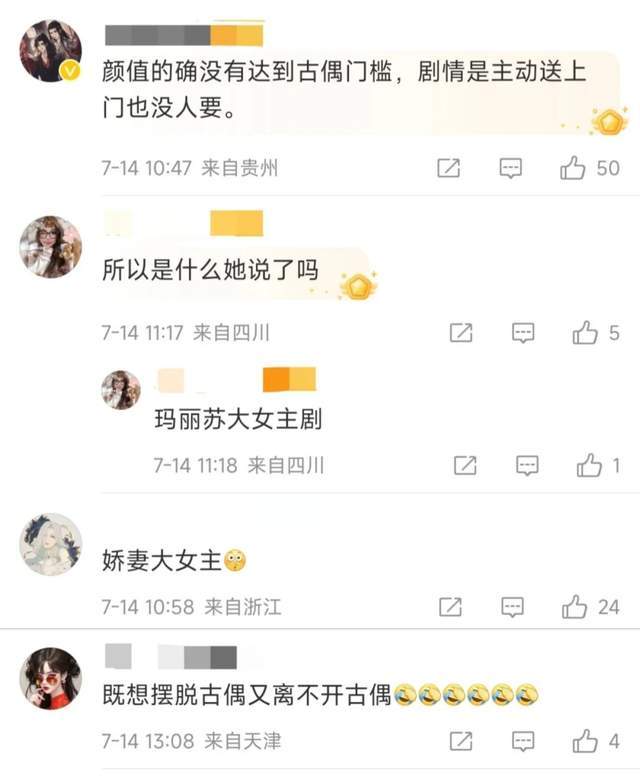Image resolution: width=640 pixels, height=782 pixels.
Task: Like the reply 玛丽苏大女主剧
Action: [589, 465]
